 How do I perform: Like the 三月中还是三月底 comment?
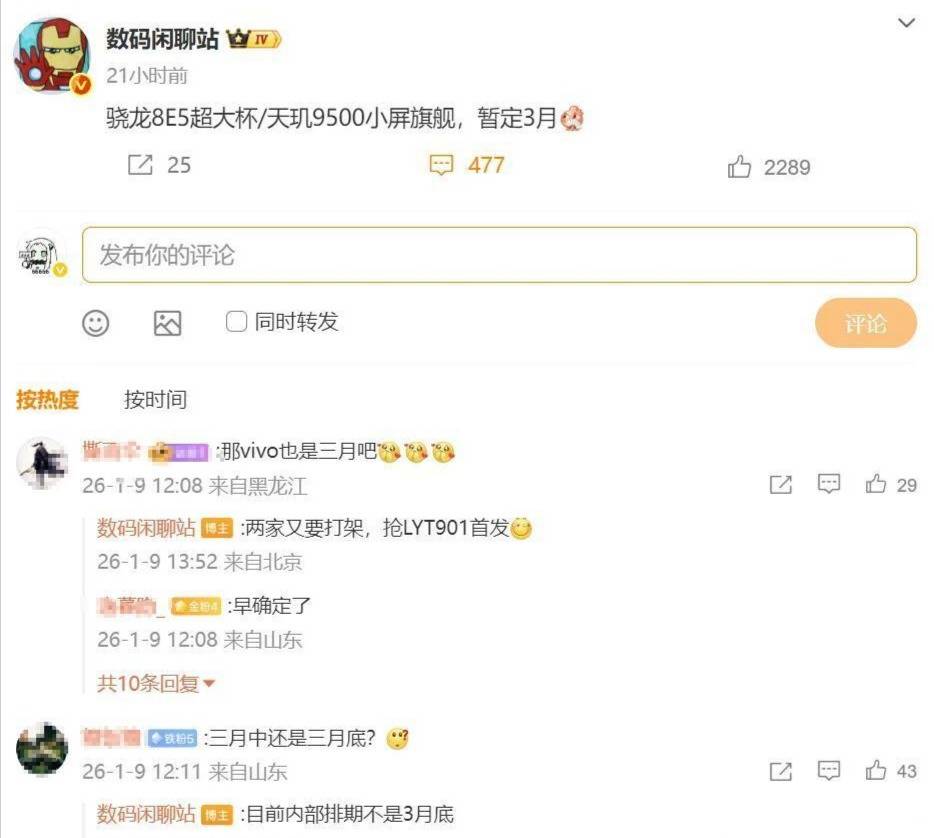[877, 771]
